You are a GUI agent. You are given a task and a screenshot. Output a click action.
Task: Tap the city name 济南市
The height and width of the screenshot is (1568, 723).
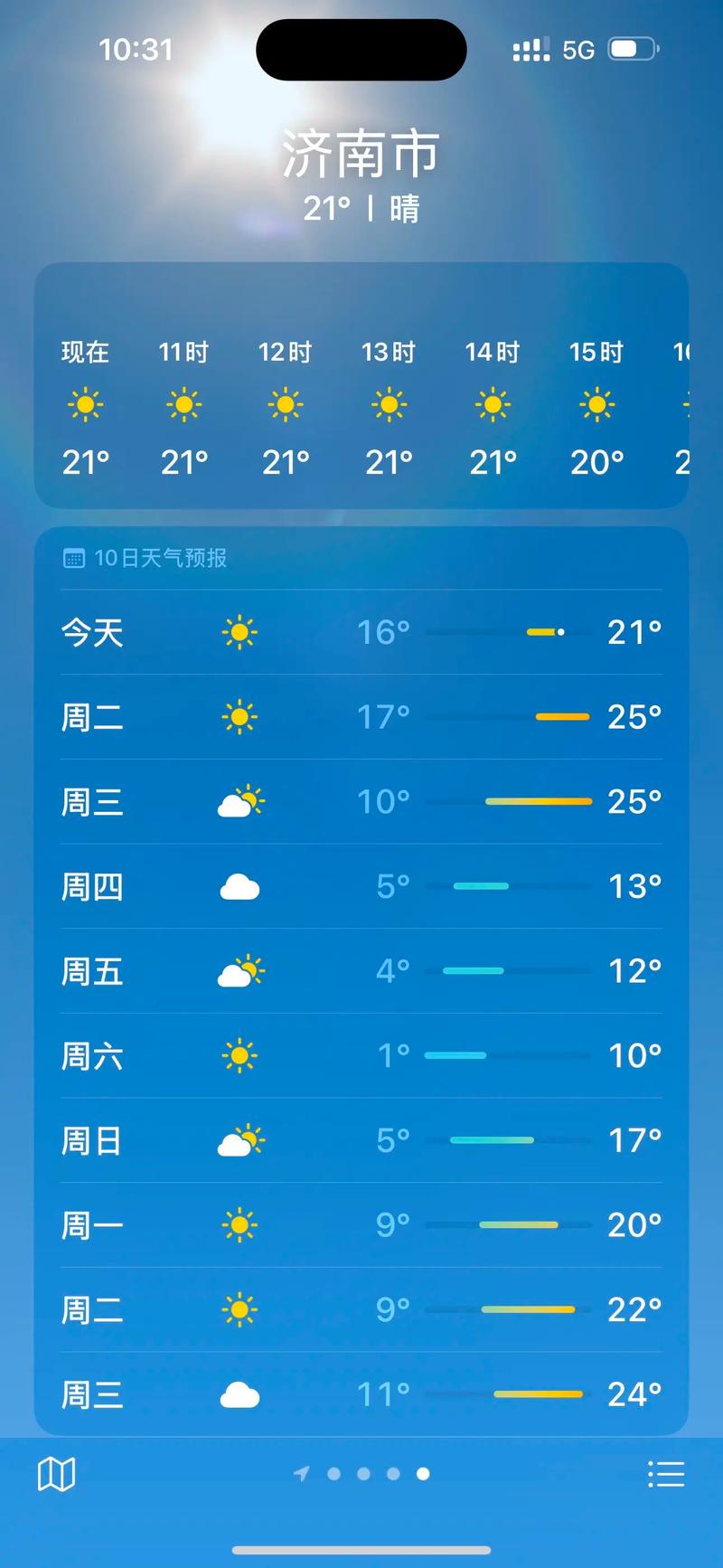[x=361, y=152]
